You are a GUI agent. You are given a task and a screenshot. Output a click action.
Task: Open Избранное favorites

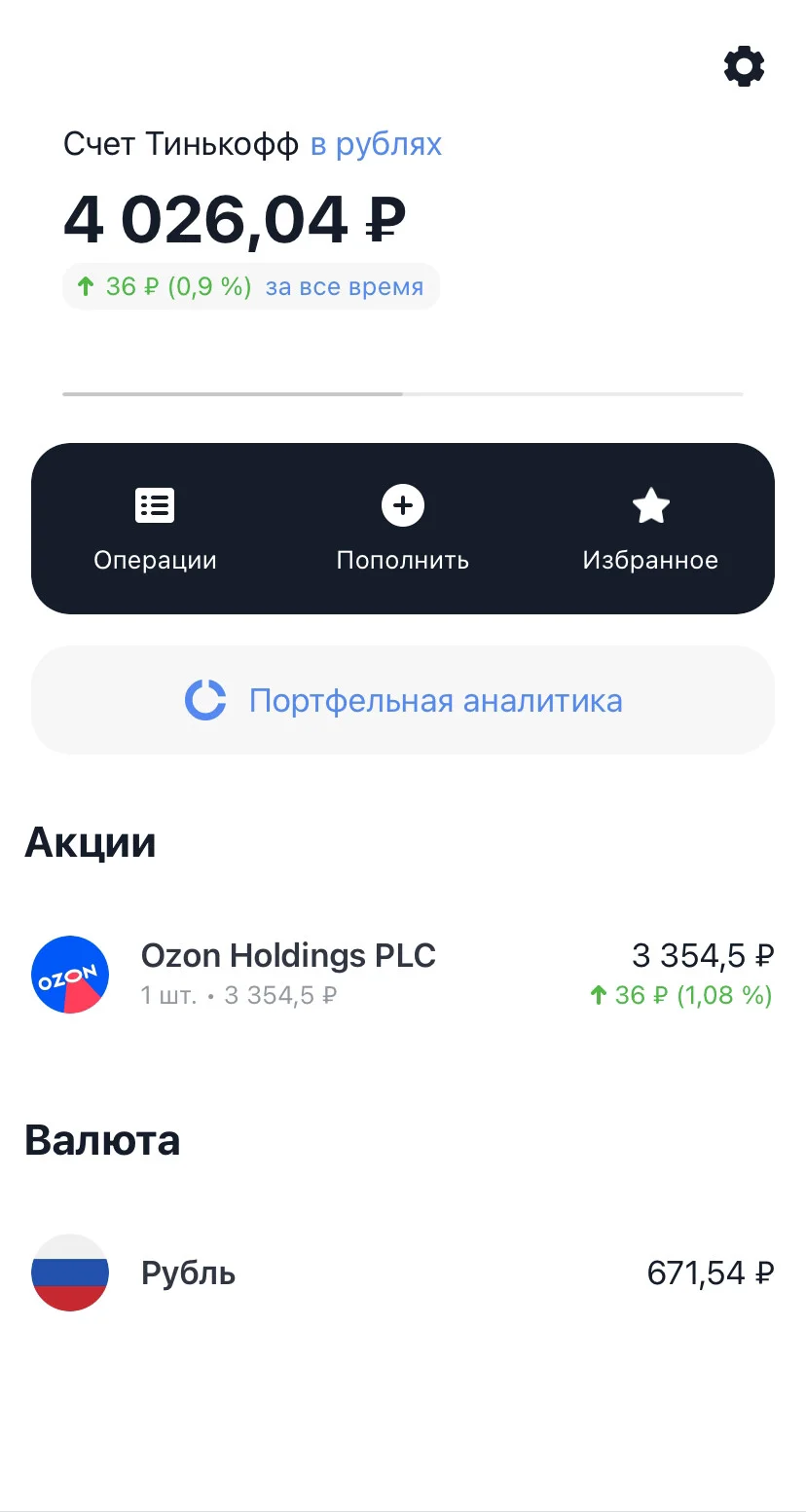click(650, 529)
